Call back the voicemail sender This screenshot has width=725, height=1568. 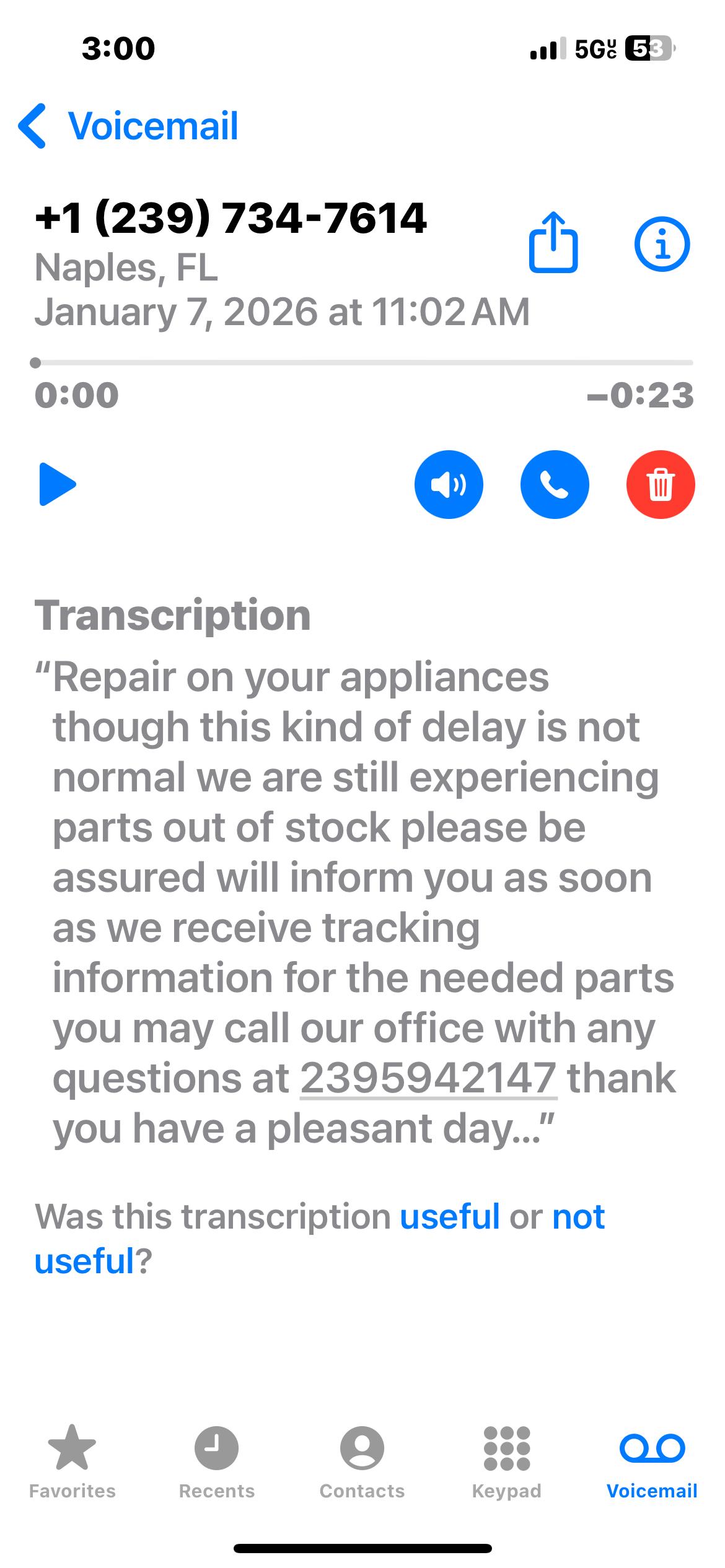(555, 484)
